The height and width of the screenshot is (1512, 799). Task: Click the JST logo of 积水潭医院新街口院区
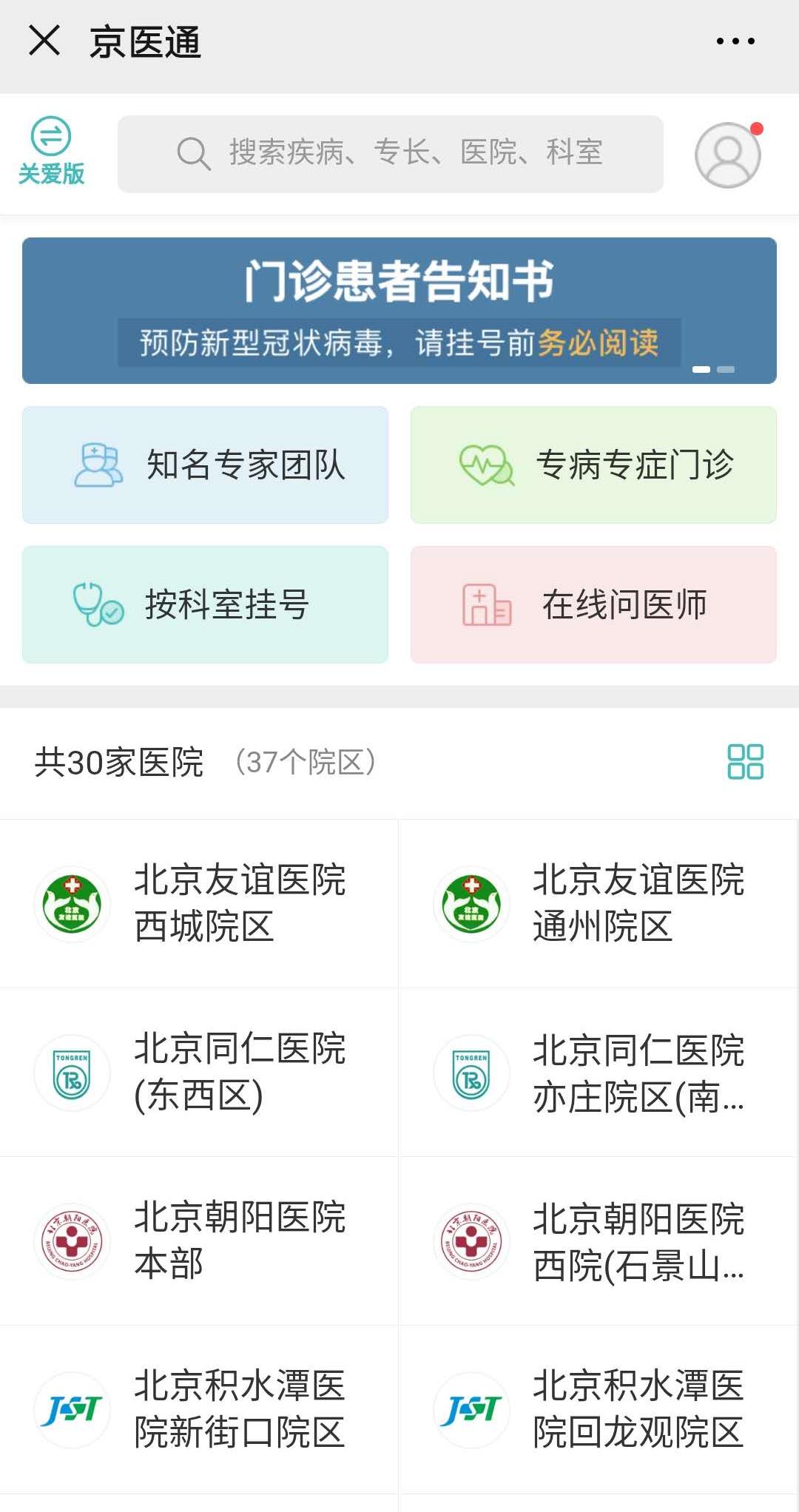pyautogui.click(x=72, y=1410)
